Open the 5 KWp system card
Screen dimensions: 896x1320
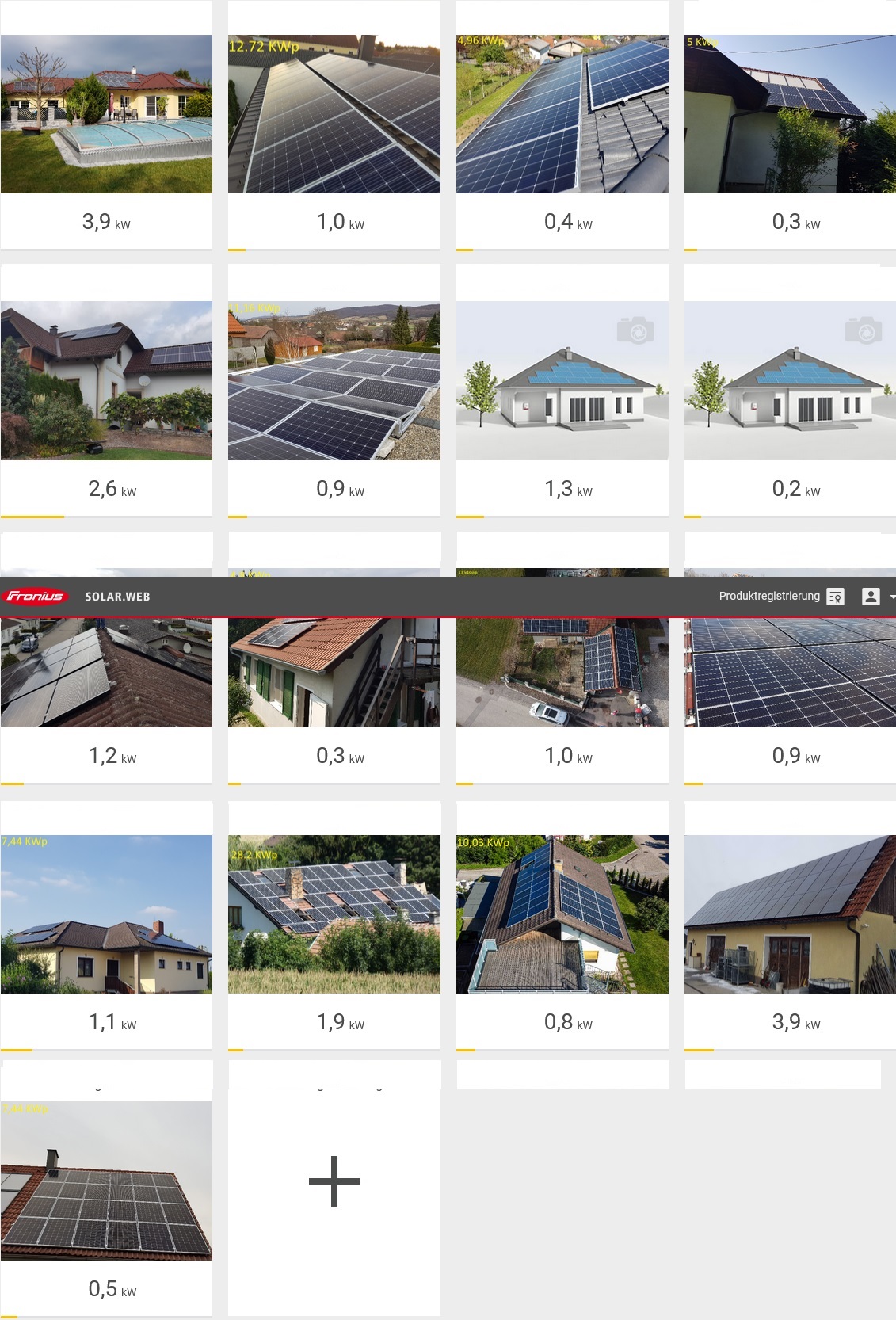click(x=790, y=115)
